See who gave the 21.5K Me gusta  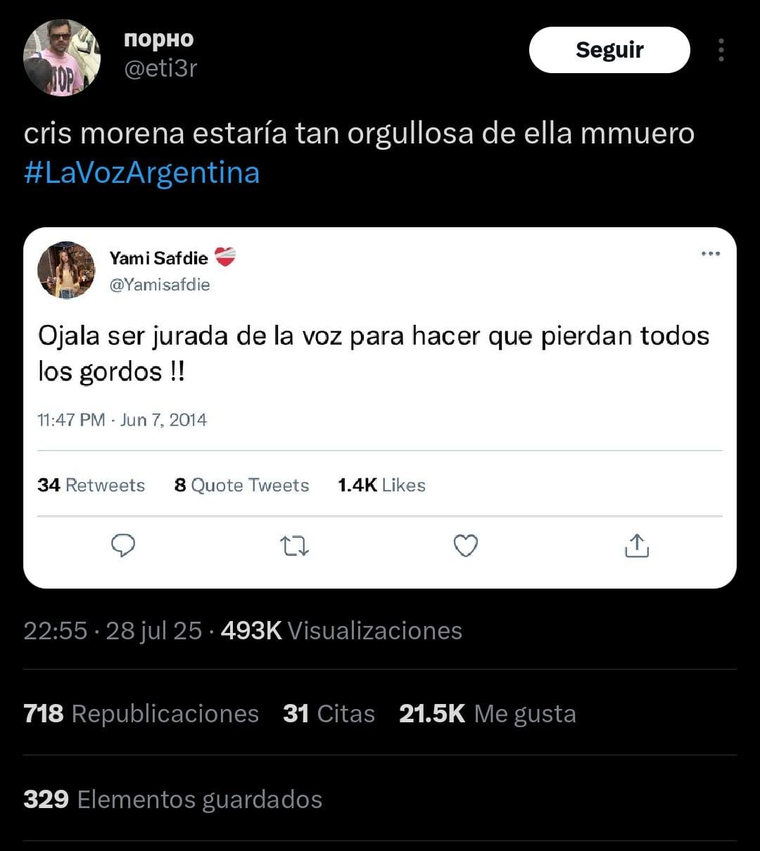tap(487, 713)
